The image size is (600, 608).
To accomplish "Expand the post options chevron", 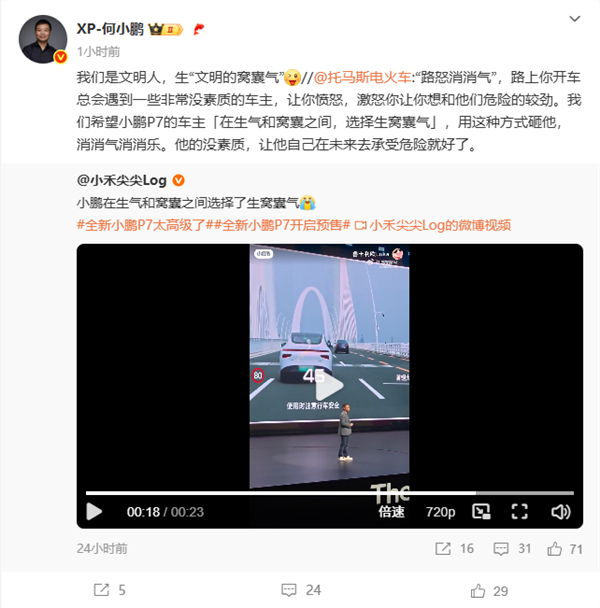I will [574, 19].
